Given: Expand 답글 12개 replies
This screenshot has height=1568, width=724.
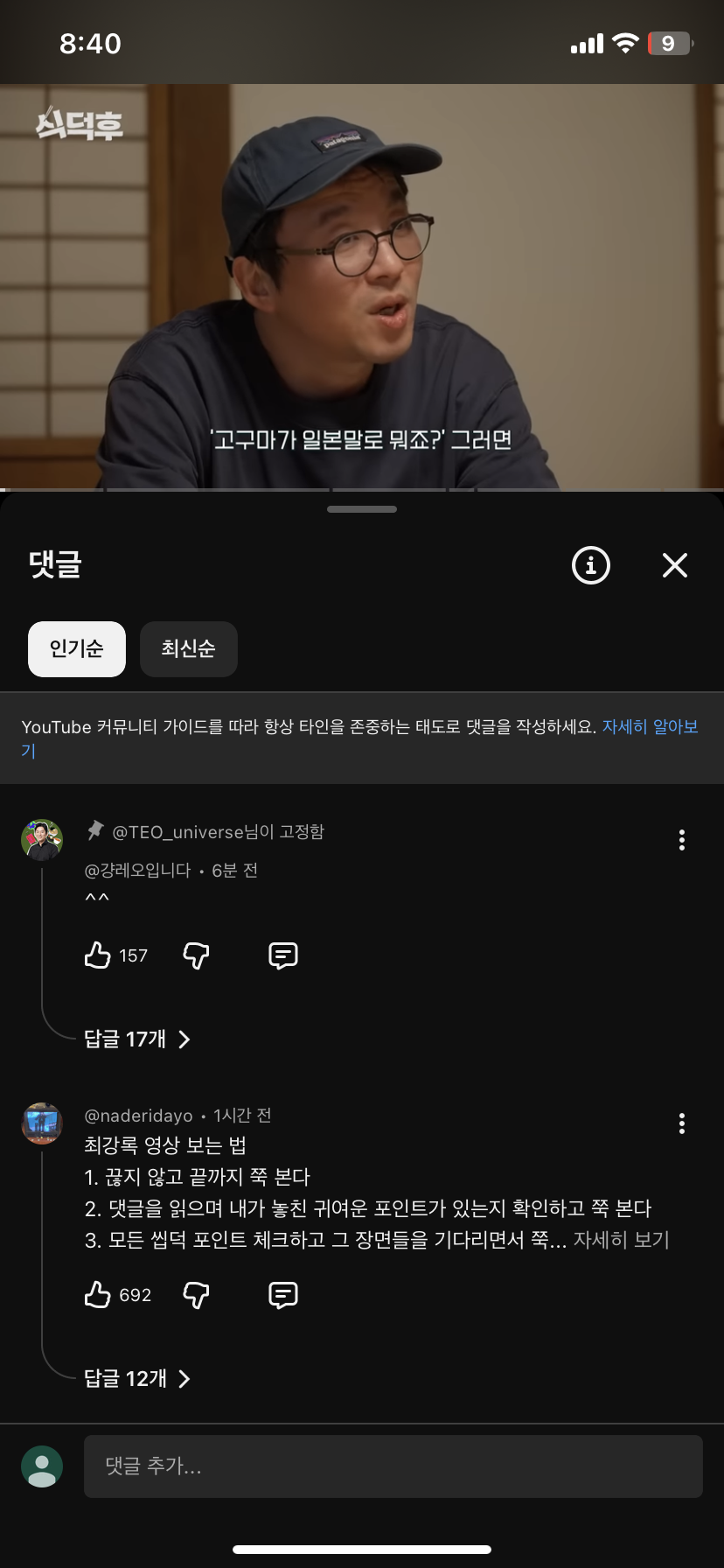Looking at the screenshot, I should (136, 1378).
